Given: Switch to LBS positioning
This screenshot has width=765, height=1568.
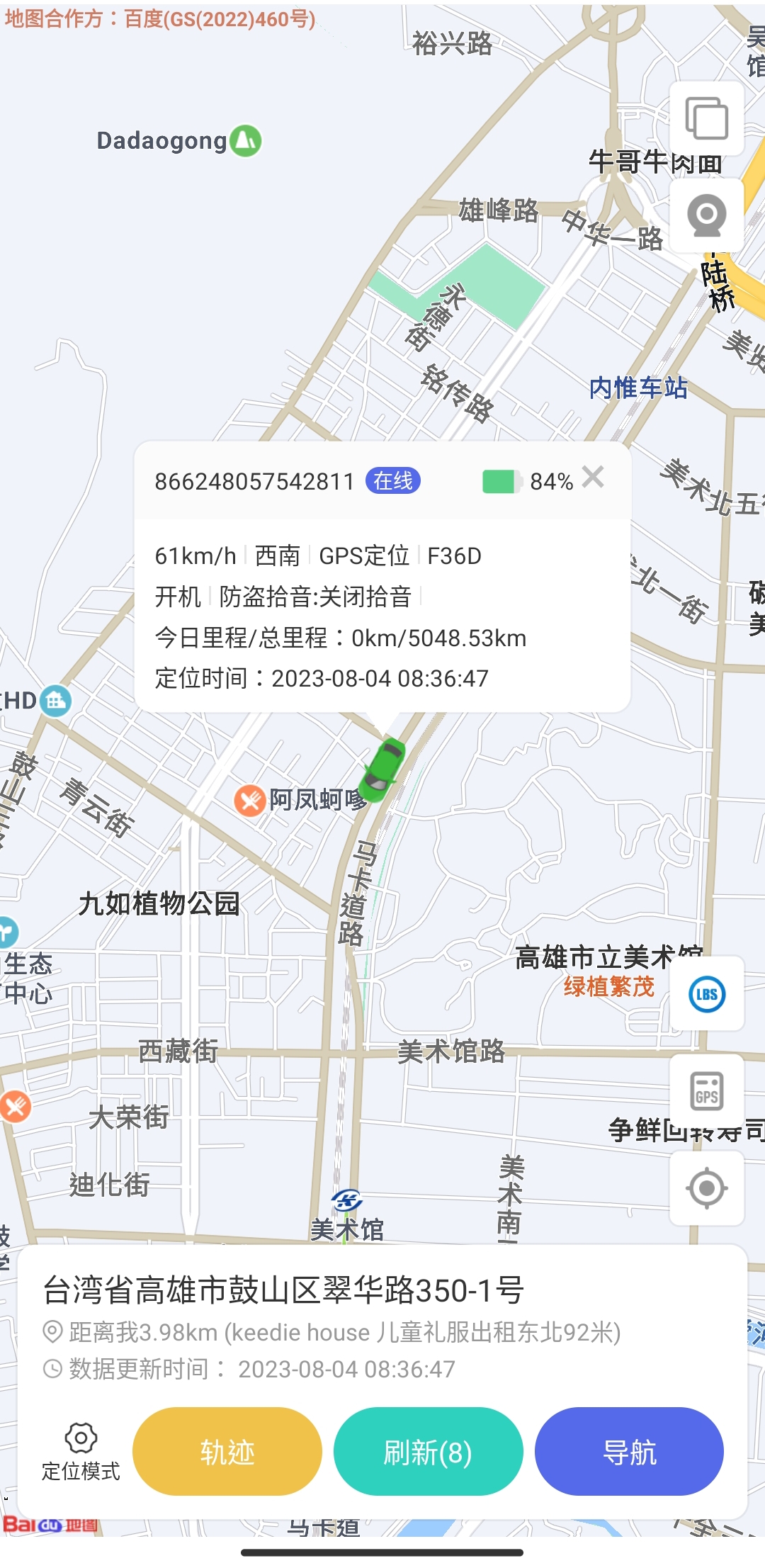Looking at the screenshot, I should tap(706, 994).
